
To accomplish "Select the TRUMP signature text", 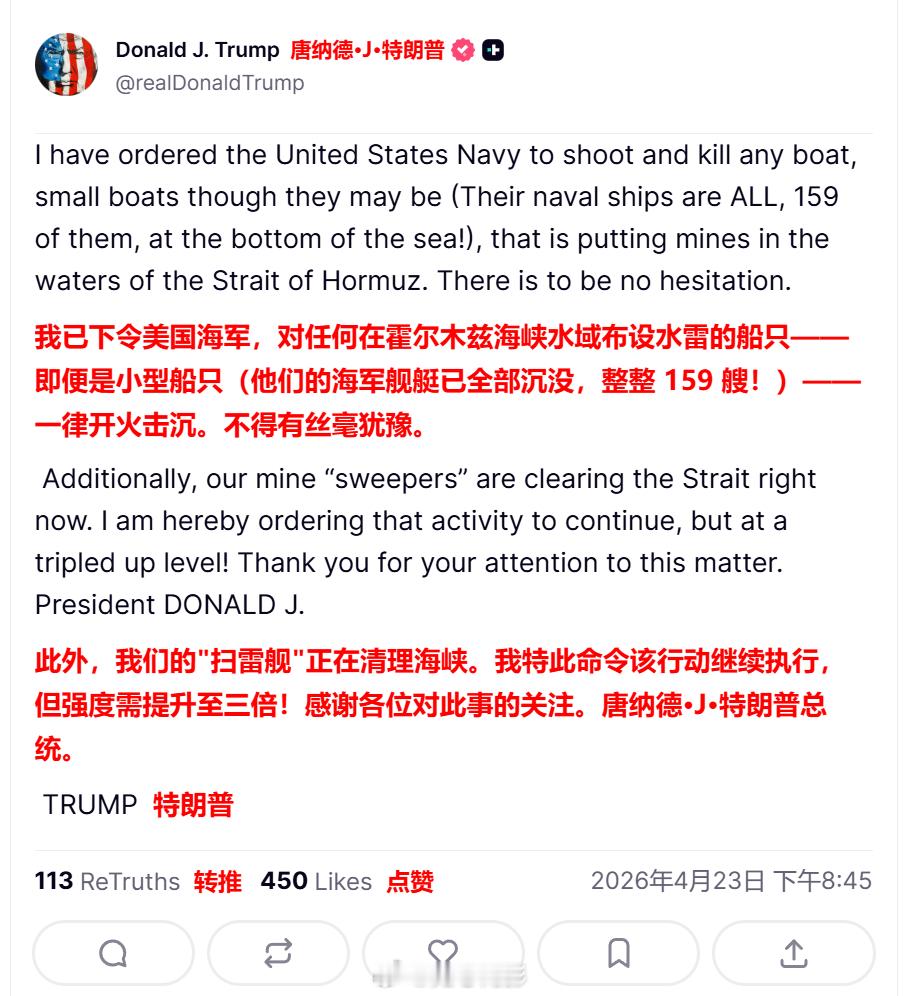I will click(x=86, y=804).
